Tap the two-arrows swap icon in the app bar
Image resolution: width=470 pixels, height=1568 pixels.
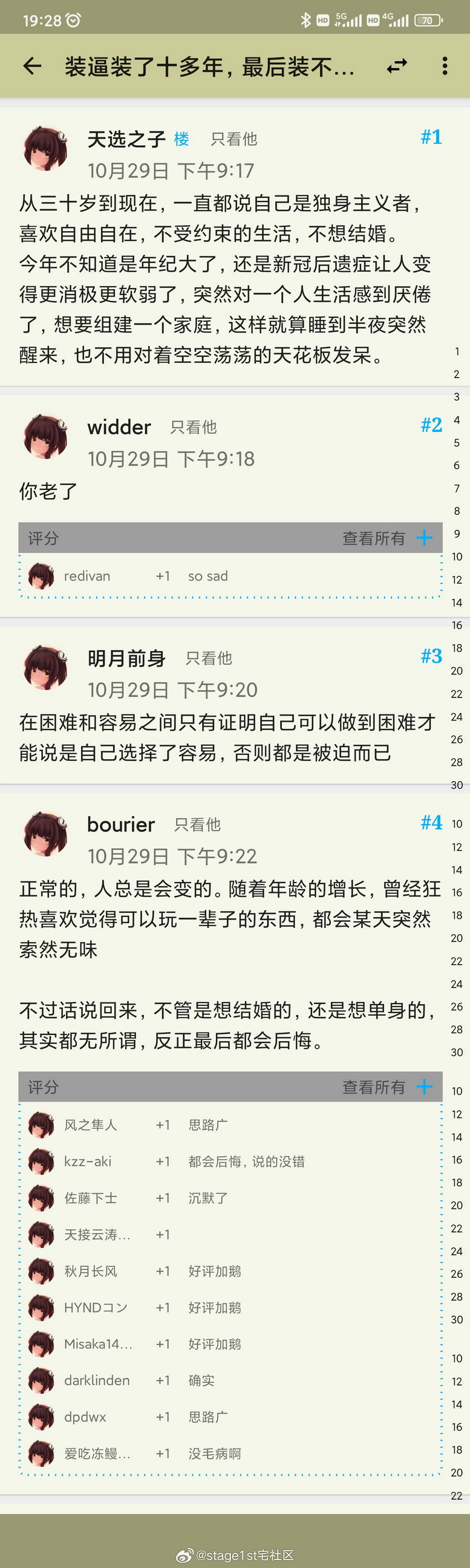(x=397, y=66)
